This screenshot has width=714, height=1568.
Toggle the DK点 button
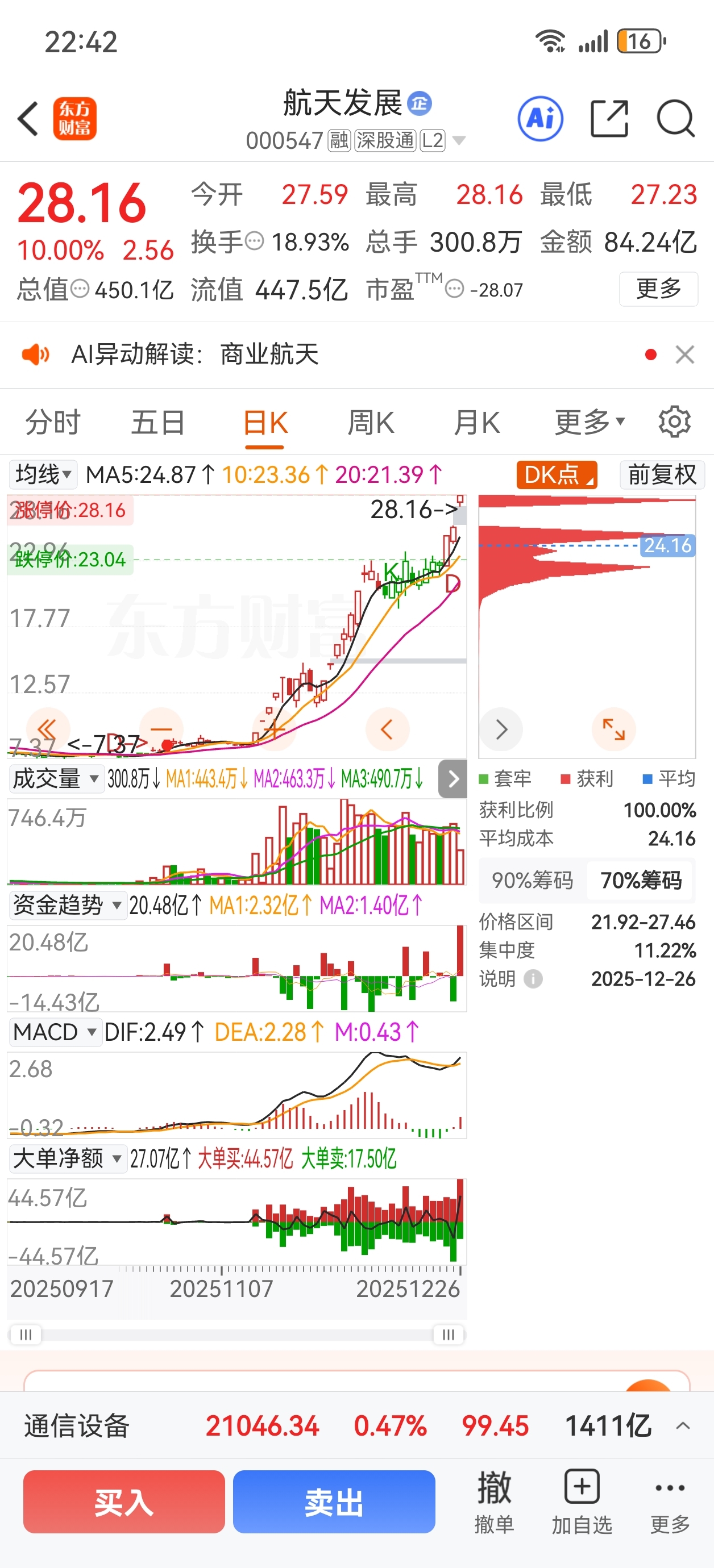click(x=557, y=475)
